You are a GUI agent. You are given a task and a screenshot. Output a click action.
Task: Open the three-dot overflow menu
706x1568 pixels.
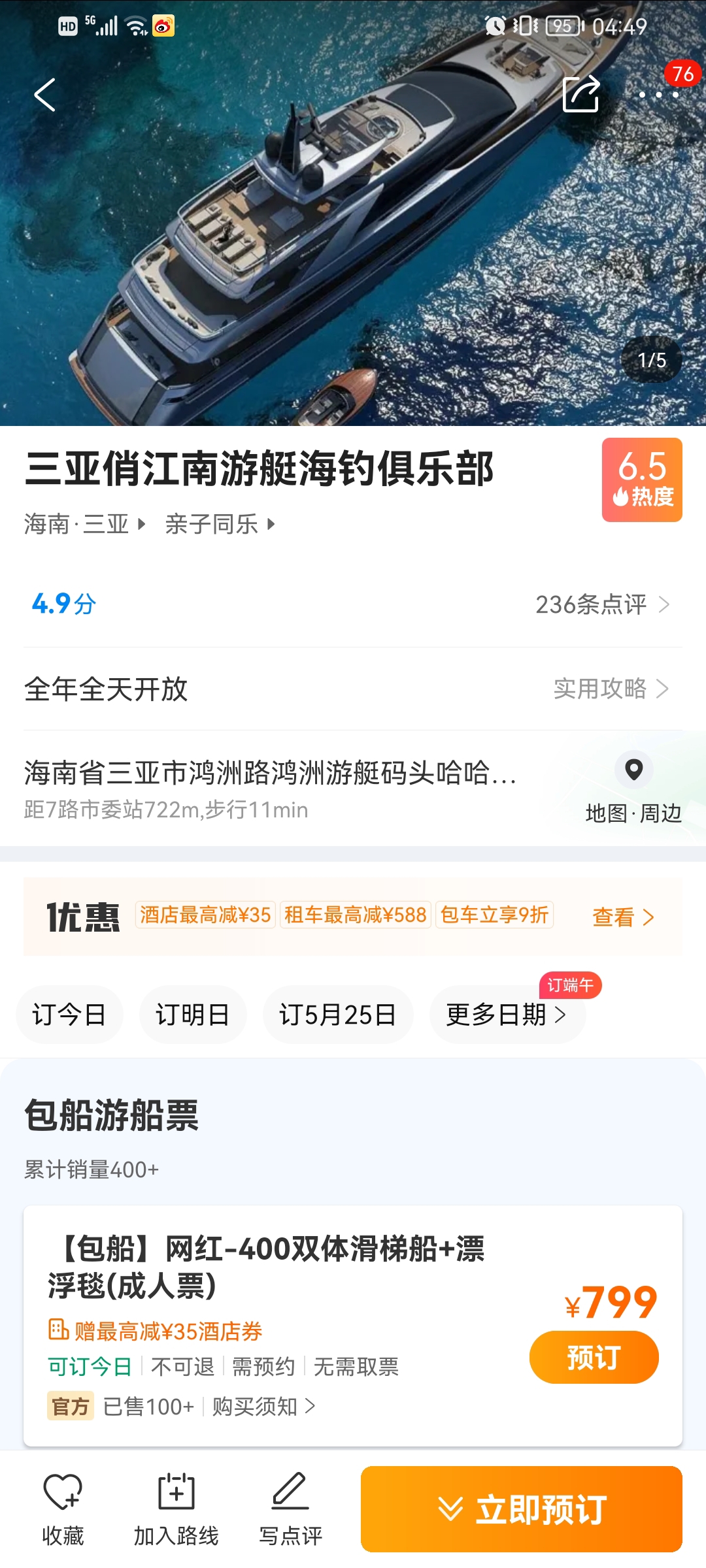click(x=658, y=95)
